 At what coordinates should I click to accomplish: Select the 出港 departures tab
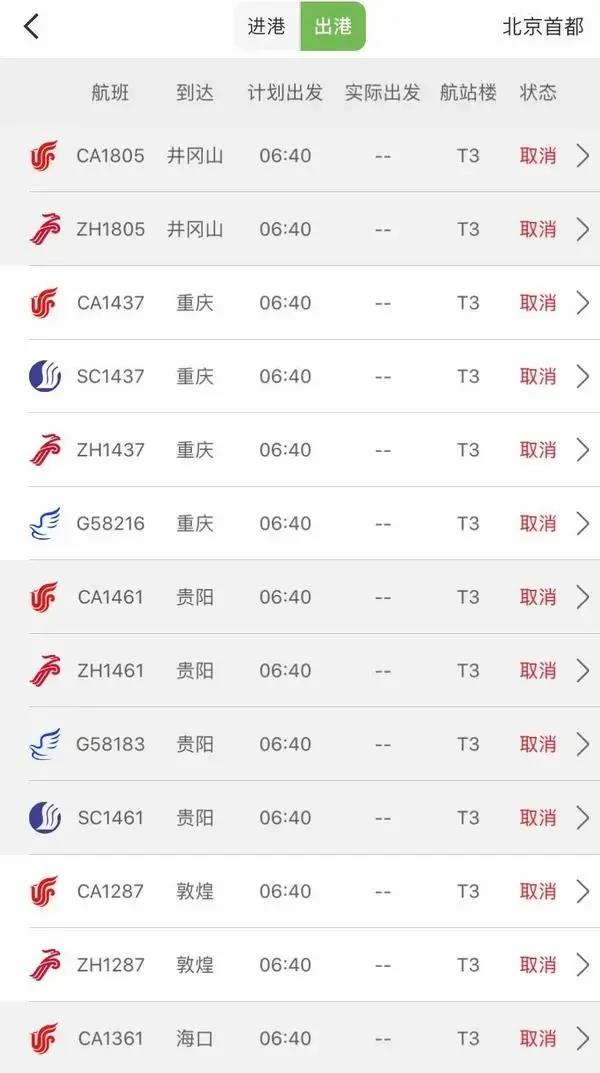point(333,27)
